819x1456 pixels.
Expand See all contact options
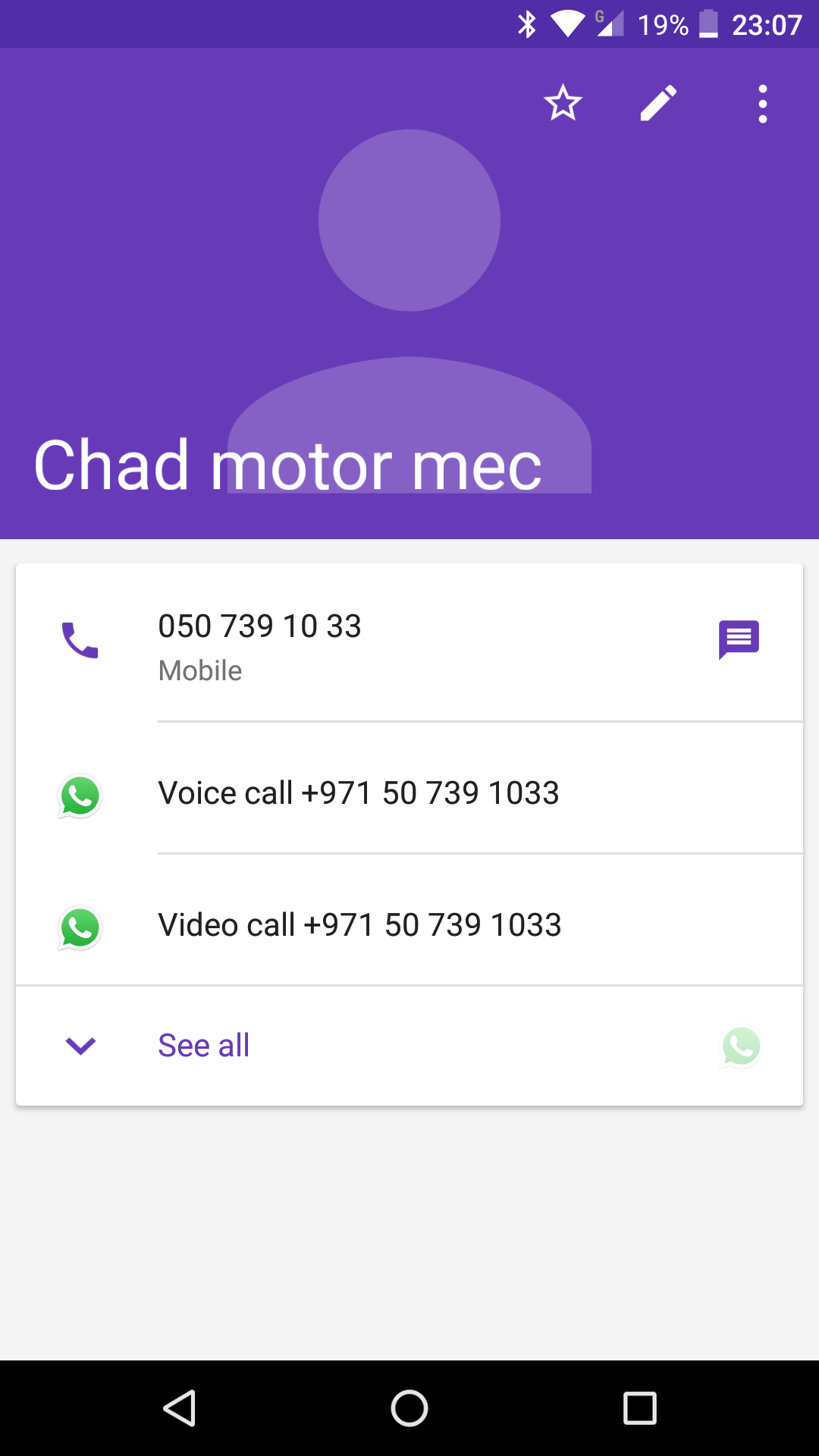pyautogui.click(x=203, y=1046)
